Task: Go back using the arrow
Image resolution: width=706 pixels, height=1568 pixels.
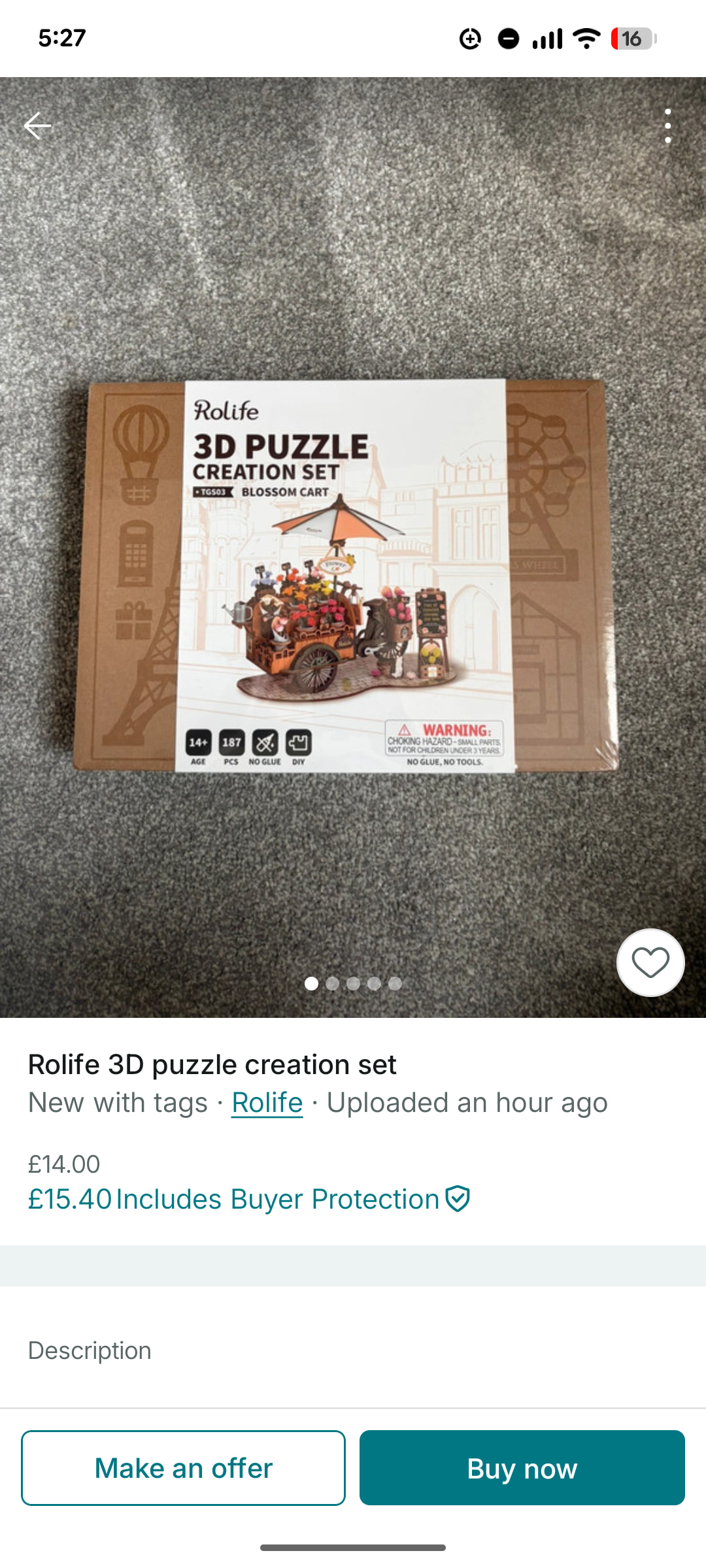Action: (x=37, y=125)
